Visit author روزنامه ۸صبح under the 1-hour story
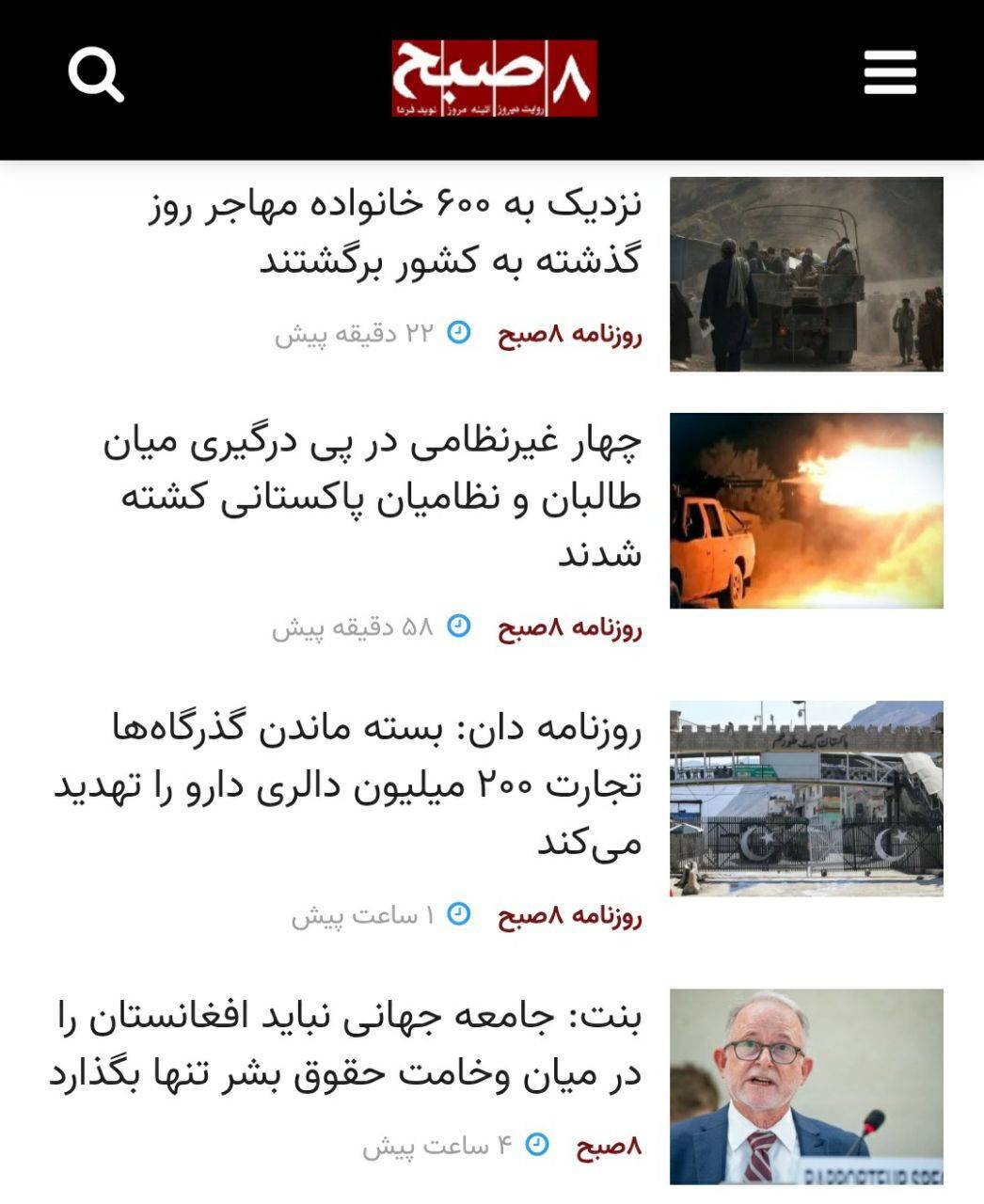984x1204 pixels. [x=569, y=915]
